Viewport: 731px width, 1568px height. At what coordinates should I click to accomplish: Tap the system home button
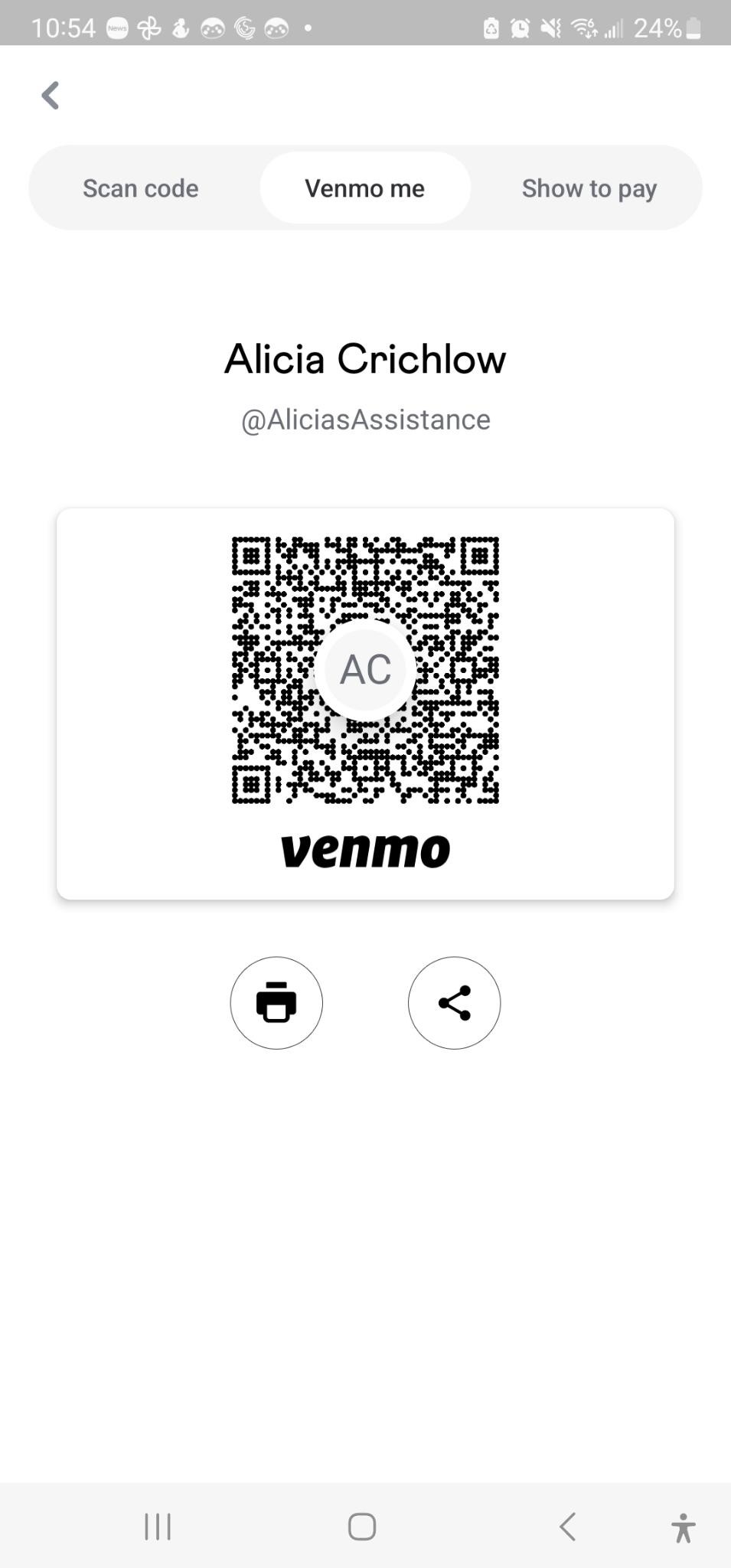pos(362,1527)
